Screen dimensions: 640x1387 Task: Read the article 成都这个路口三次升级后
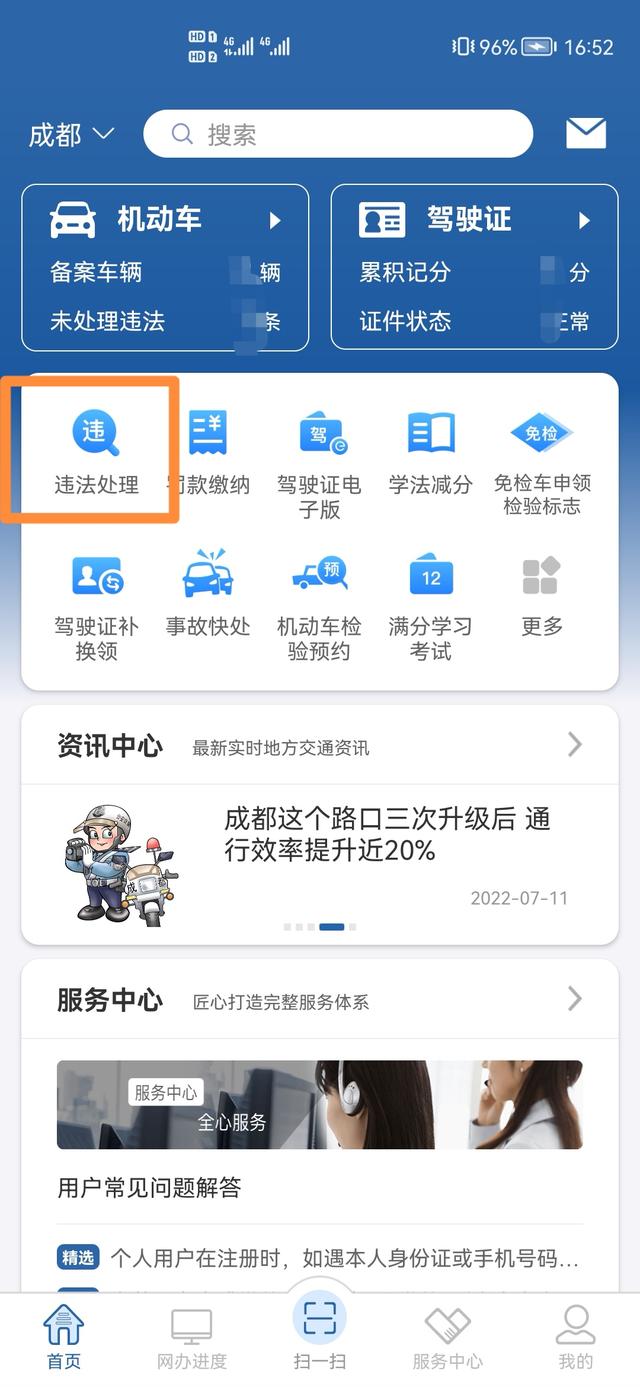pyautogui.click(x=388, y=835)
